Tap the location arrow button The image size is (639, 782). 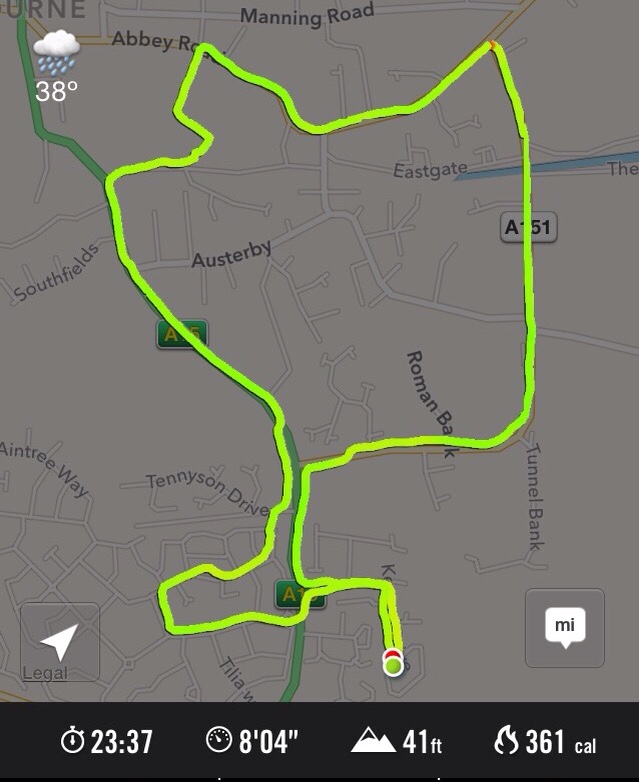point(59,640)
